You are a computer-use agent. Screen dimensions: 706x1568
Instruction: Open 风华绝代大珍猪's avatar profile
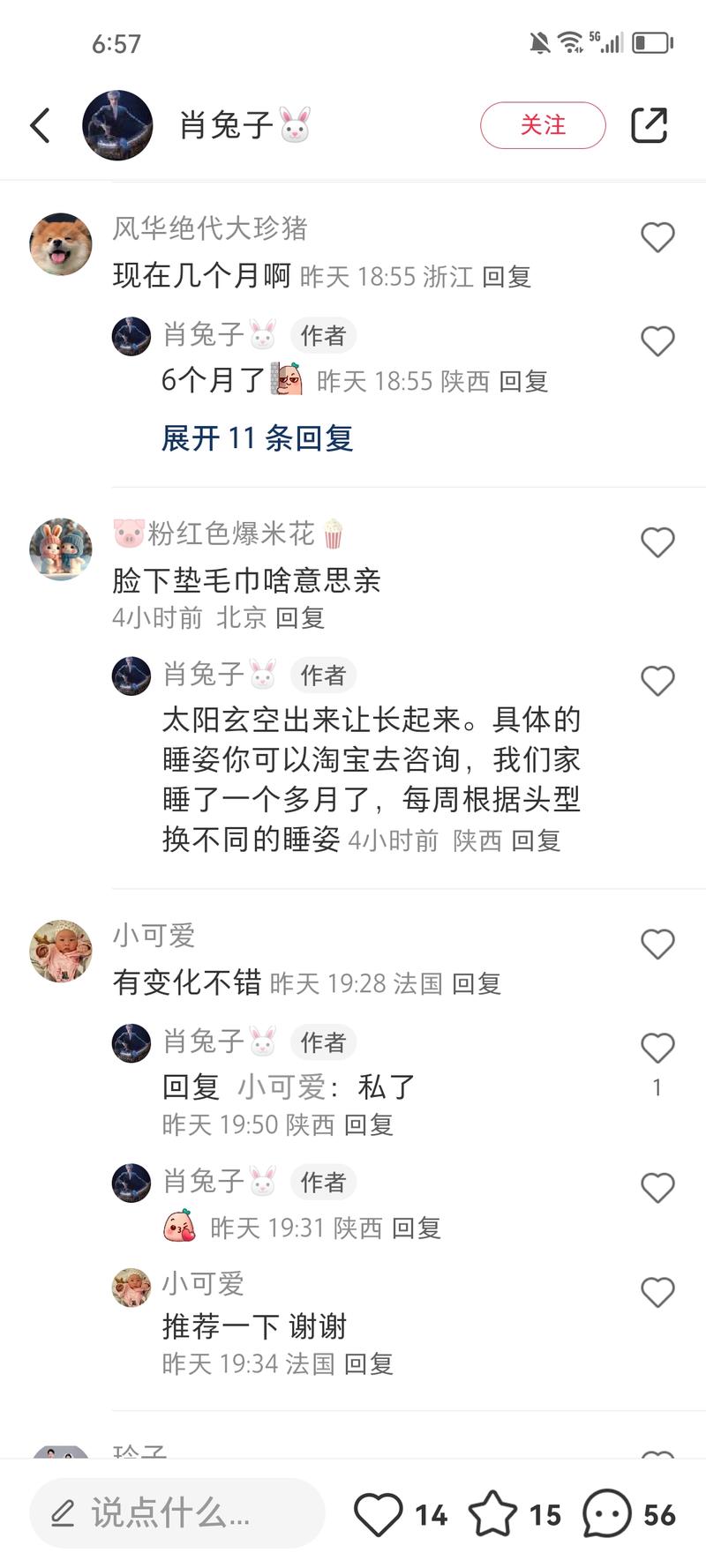[x=61, y=243]
